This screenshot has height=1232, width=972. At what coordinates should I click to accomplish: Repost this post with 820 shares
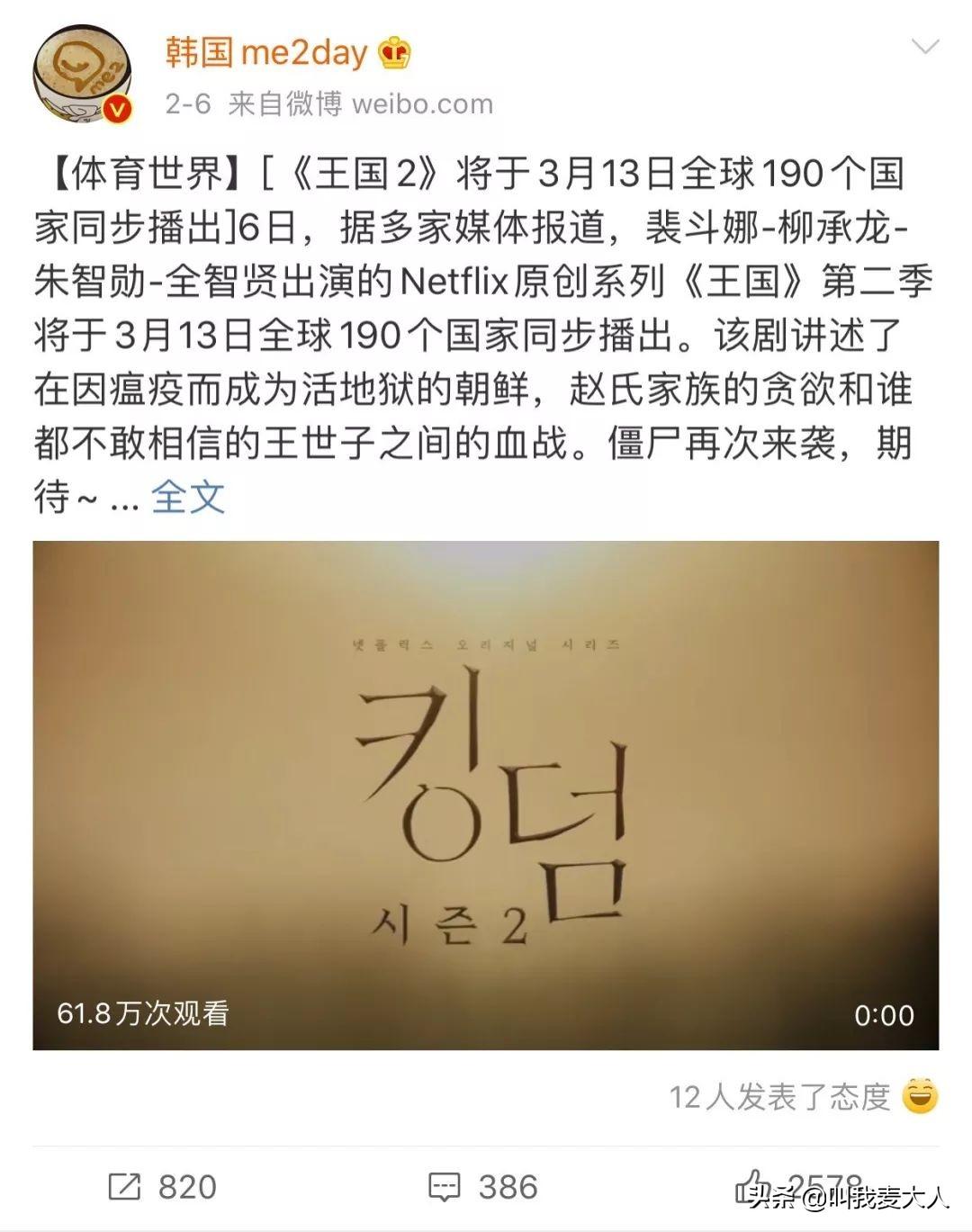[162, 1186]
